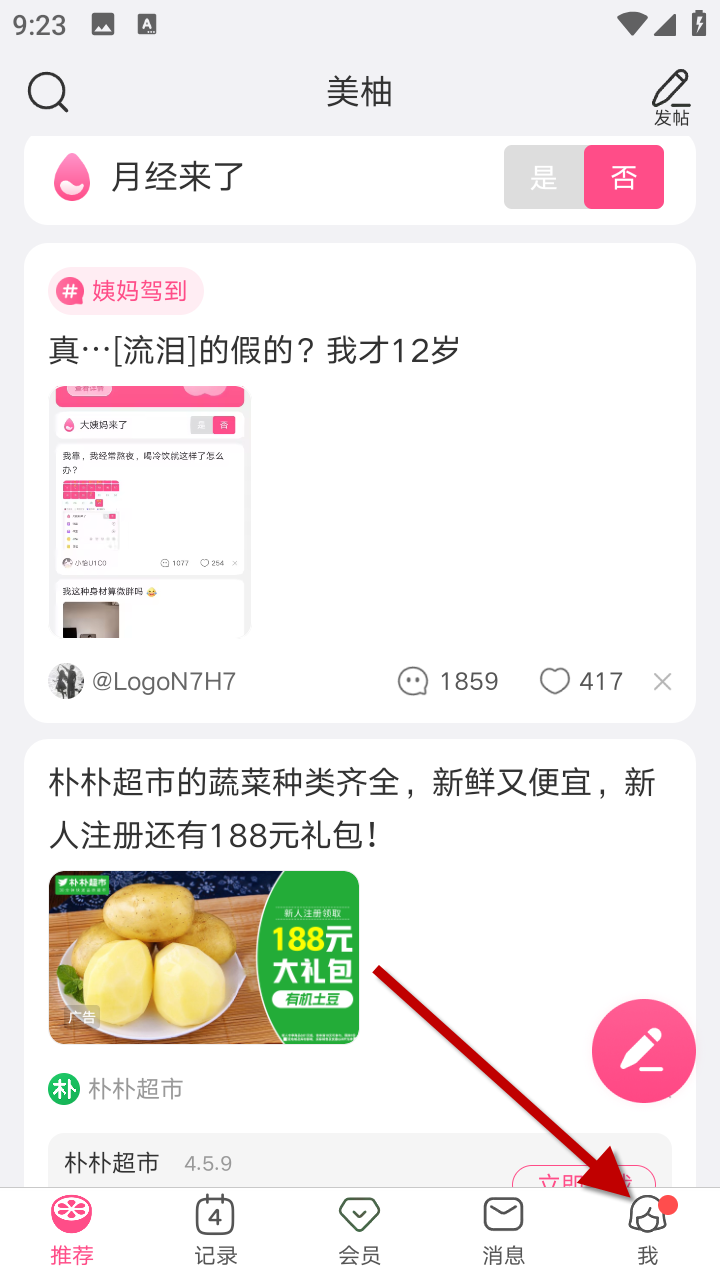This screenshot has width=720, height=1280.
Task: Open the post 真…[流泪]的假的？我才12岁
Action: pyautogui.click(x=254, y=351)
